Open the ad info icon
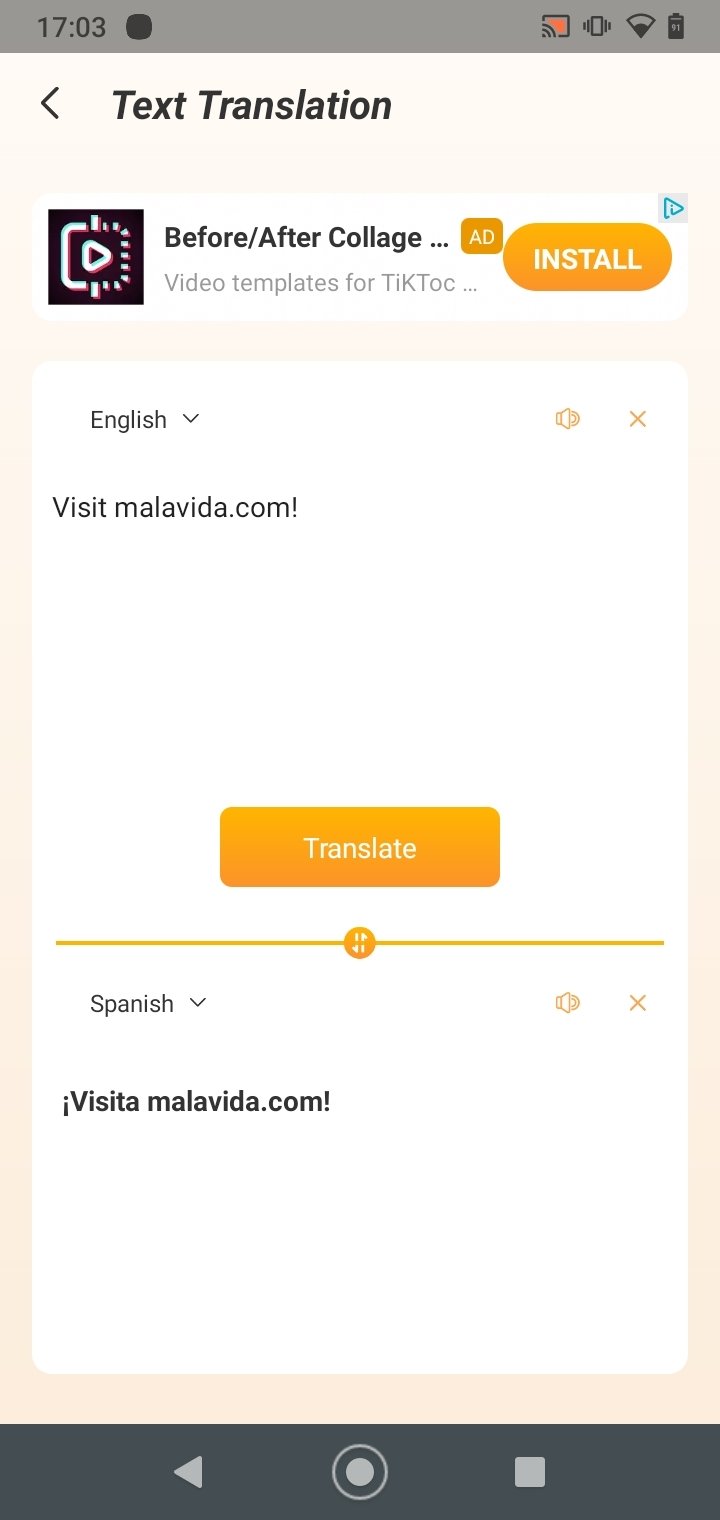 click(674, 208)
